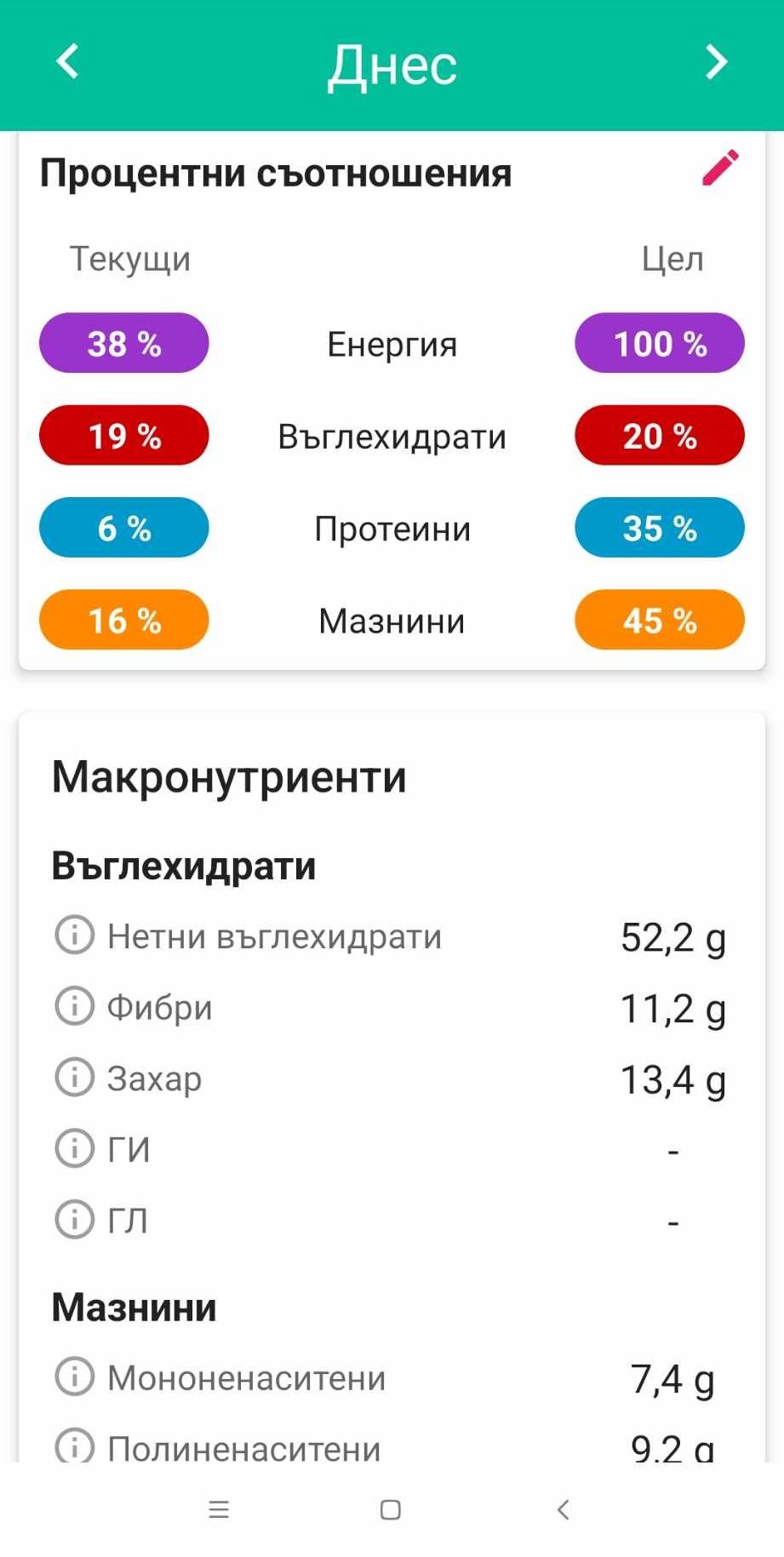Viewport: 784px width, 1557px height.
Task: Open the info icon beside ГЛ
Action: pyautogui.click(x=74, y=1219)
